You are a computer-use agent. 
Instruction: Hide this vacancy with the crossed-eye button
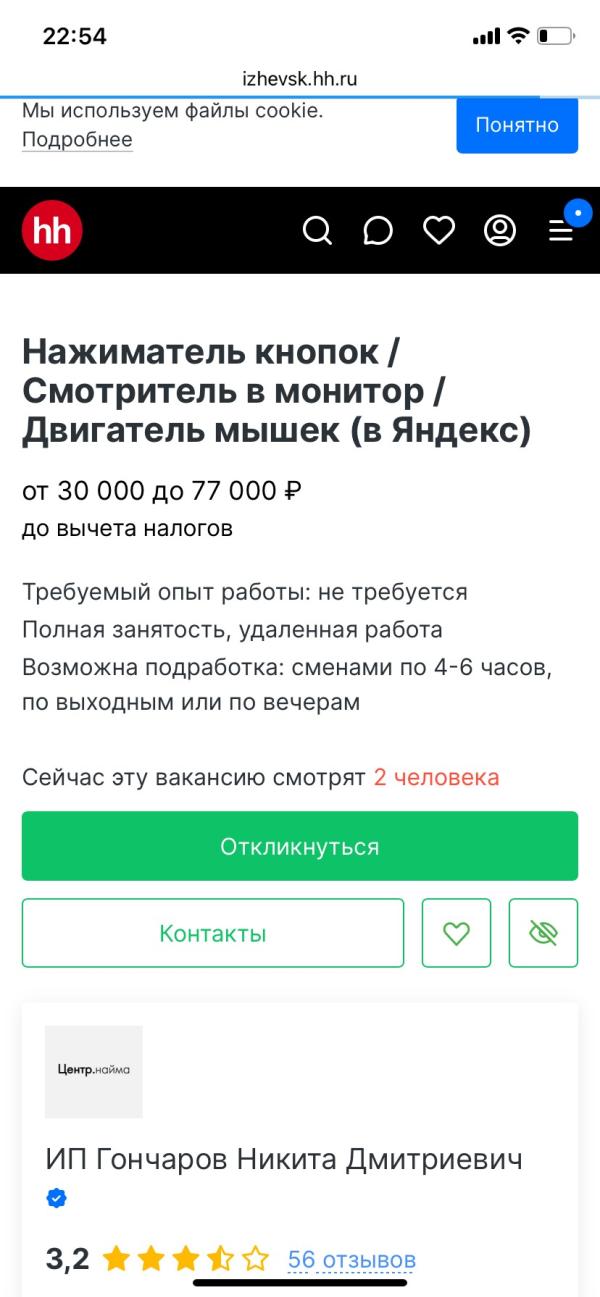(543, 933)
